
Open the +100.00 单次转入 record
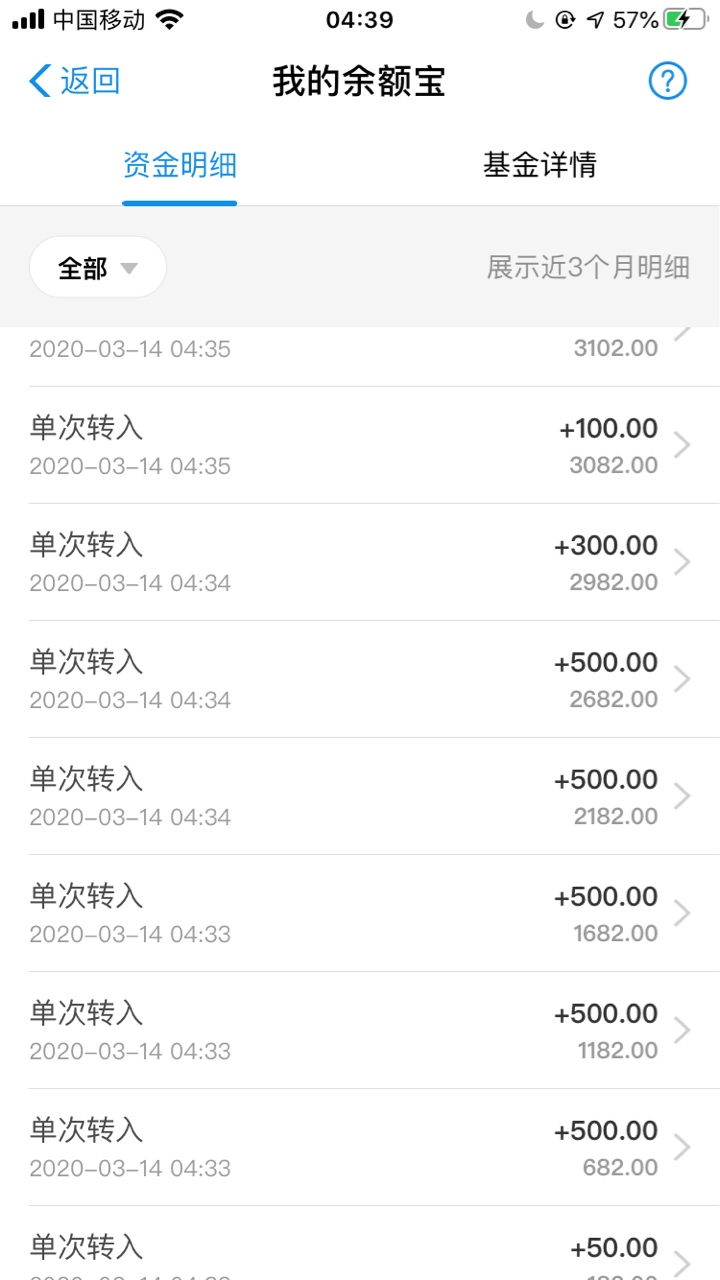click(360, 445)
